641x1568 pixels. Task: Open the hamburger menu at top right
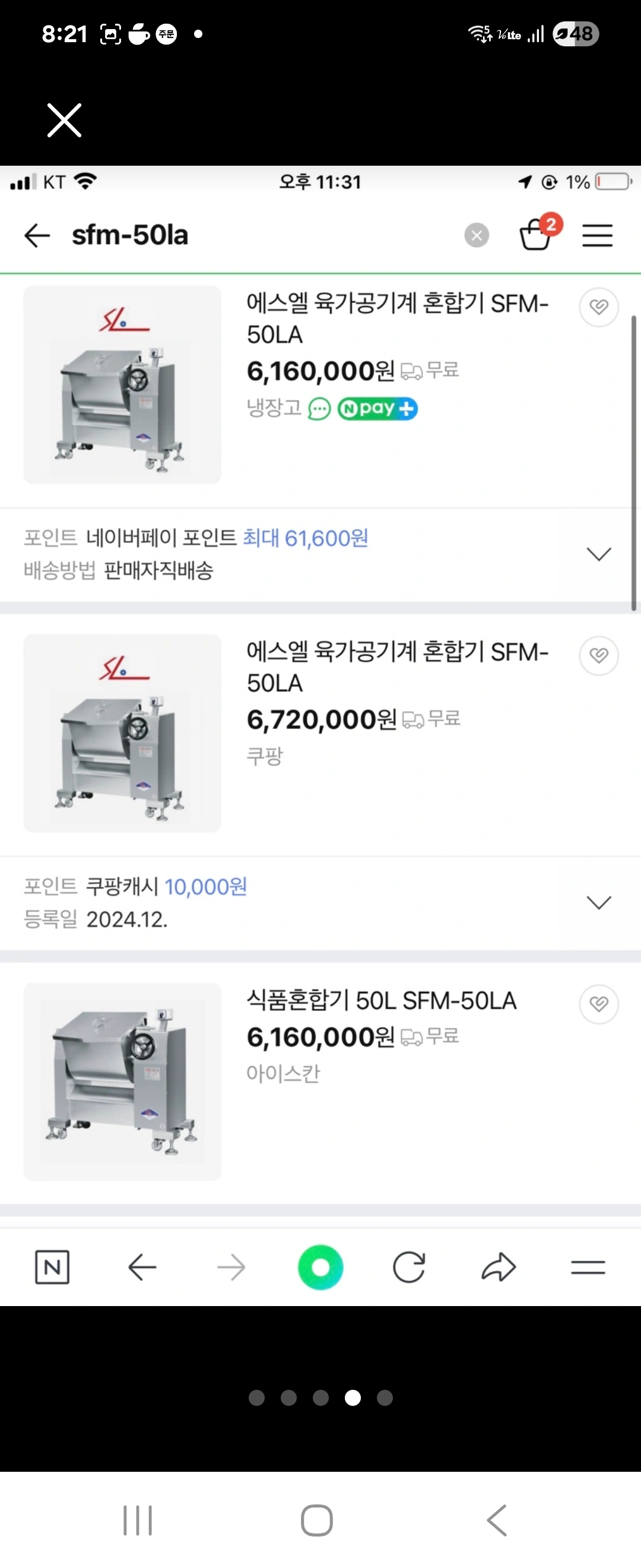click(597, 236)
